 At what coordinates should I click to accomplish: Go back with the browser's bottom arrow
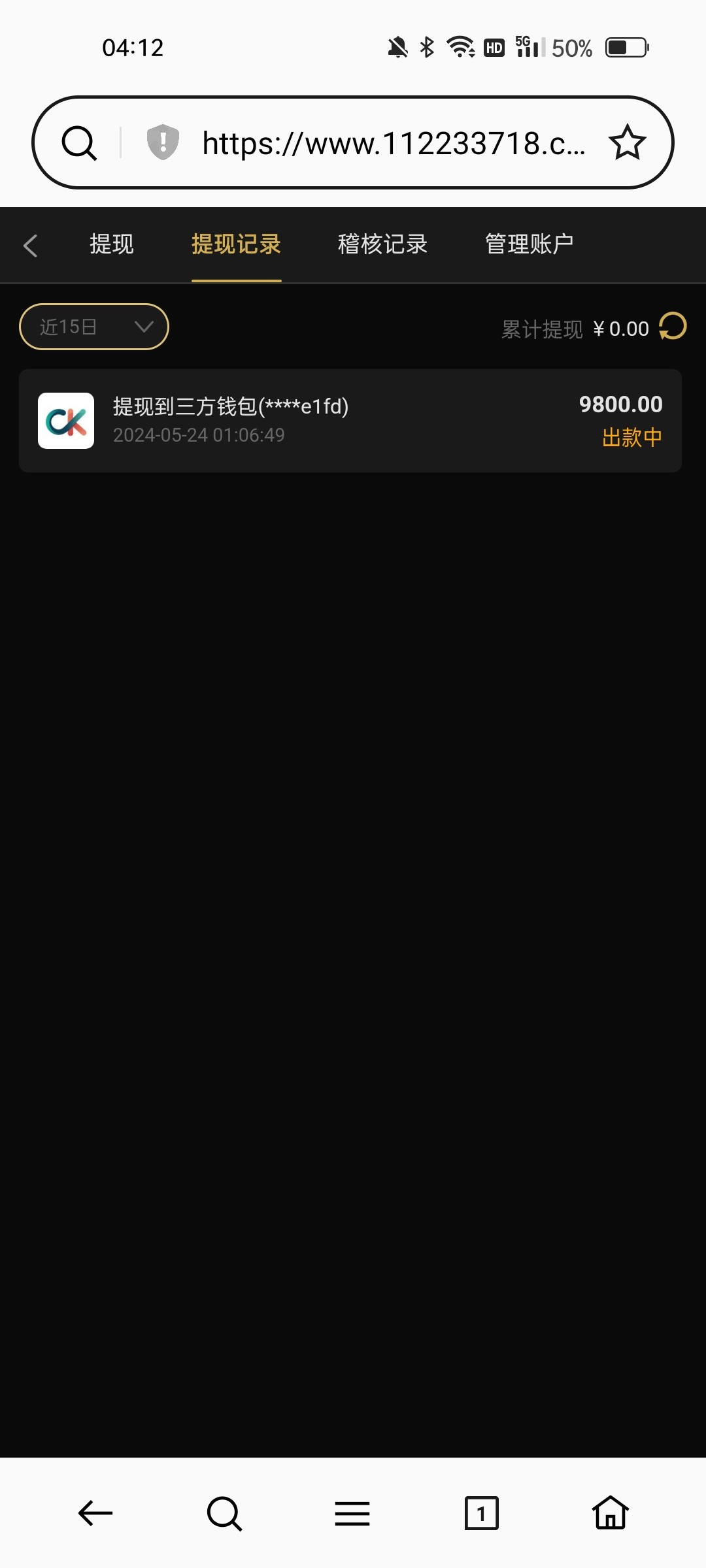[95, 1513]
